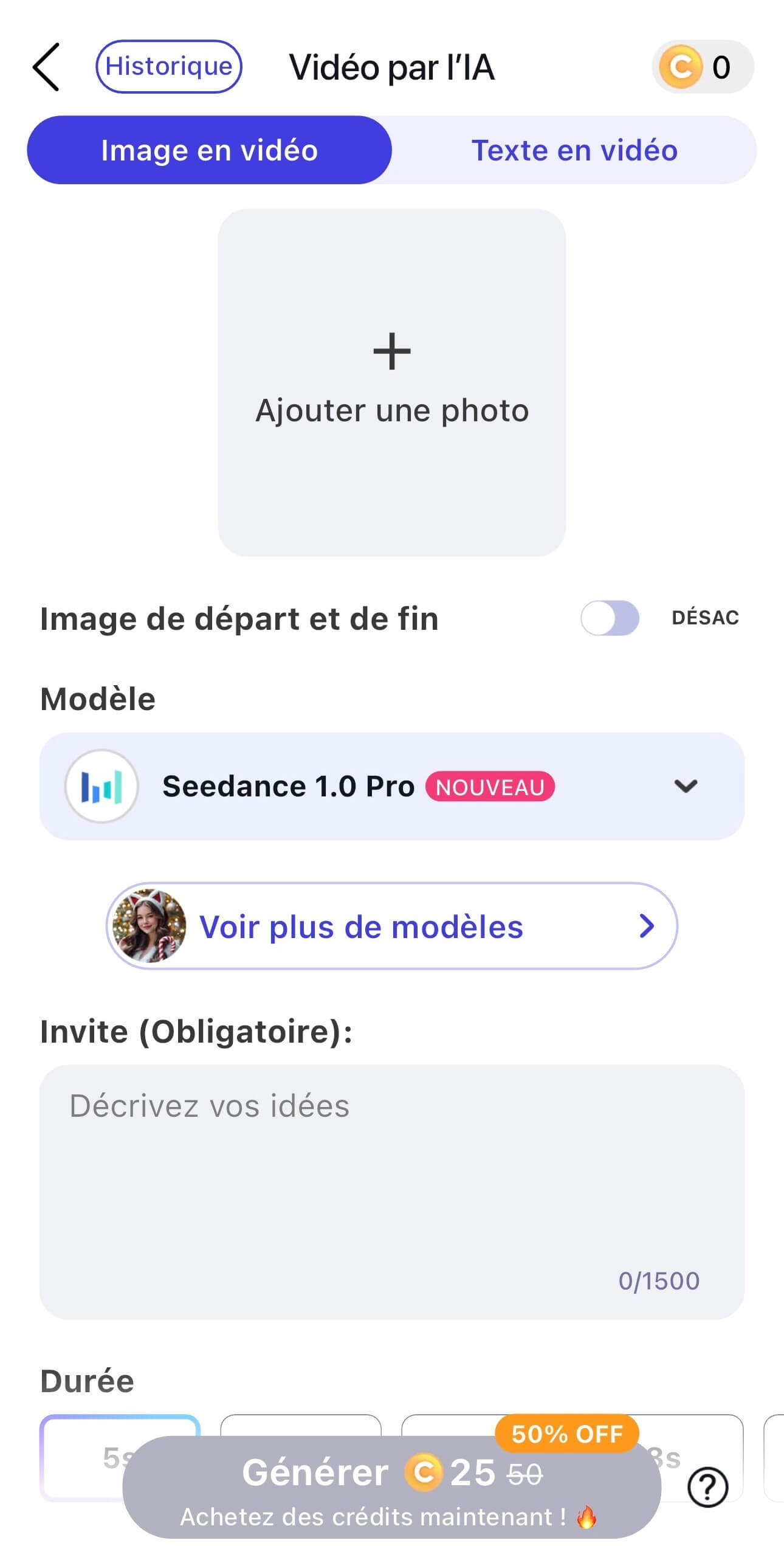Open the model selection via dropdown arrow
Image resolution: width=784 pixels, height=1546 pixels.
687,785
